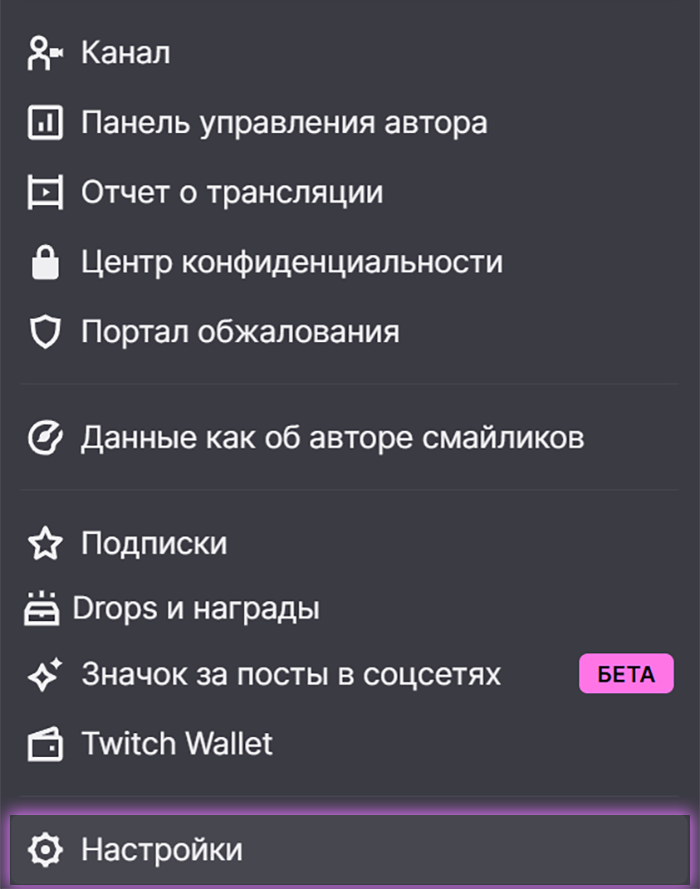This screenshot has height=889, width=700.
Task: Select Центр конфиденциальности
Action: coord(291,263)
